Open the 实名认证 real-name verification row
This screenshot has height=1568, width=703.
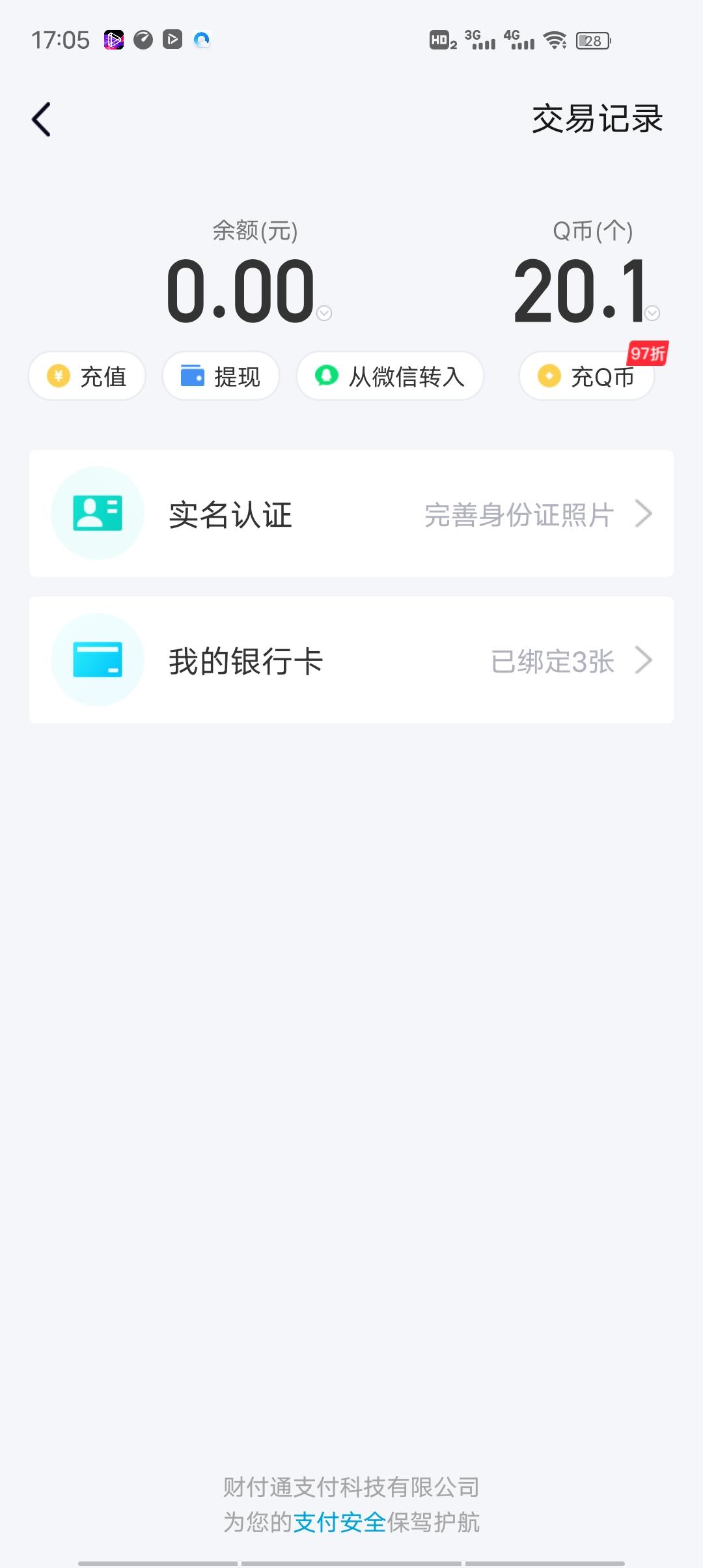pos(351,514)
